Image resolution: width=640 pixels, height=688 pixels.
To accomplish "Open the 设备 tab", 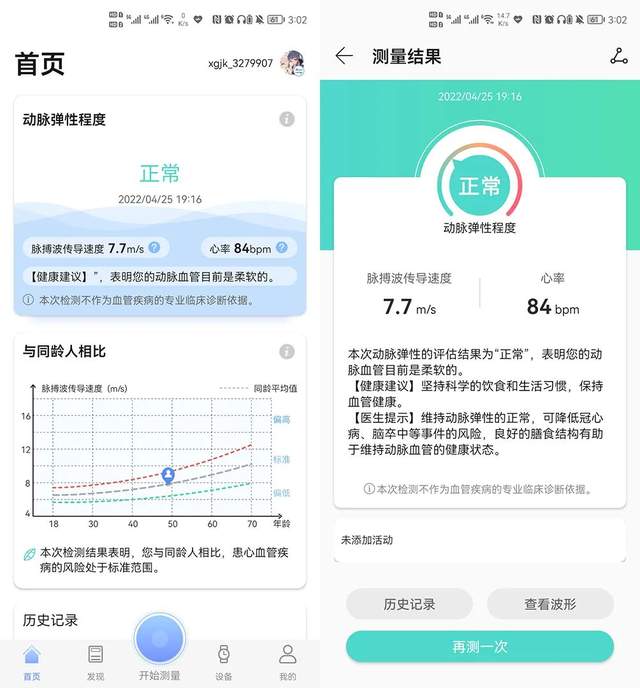I will click(x=224, y=662).
